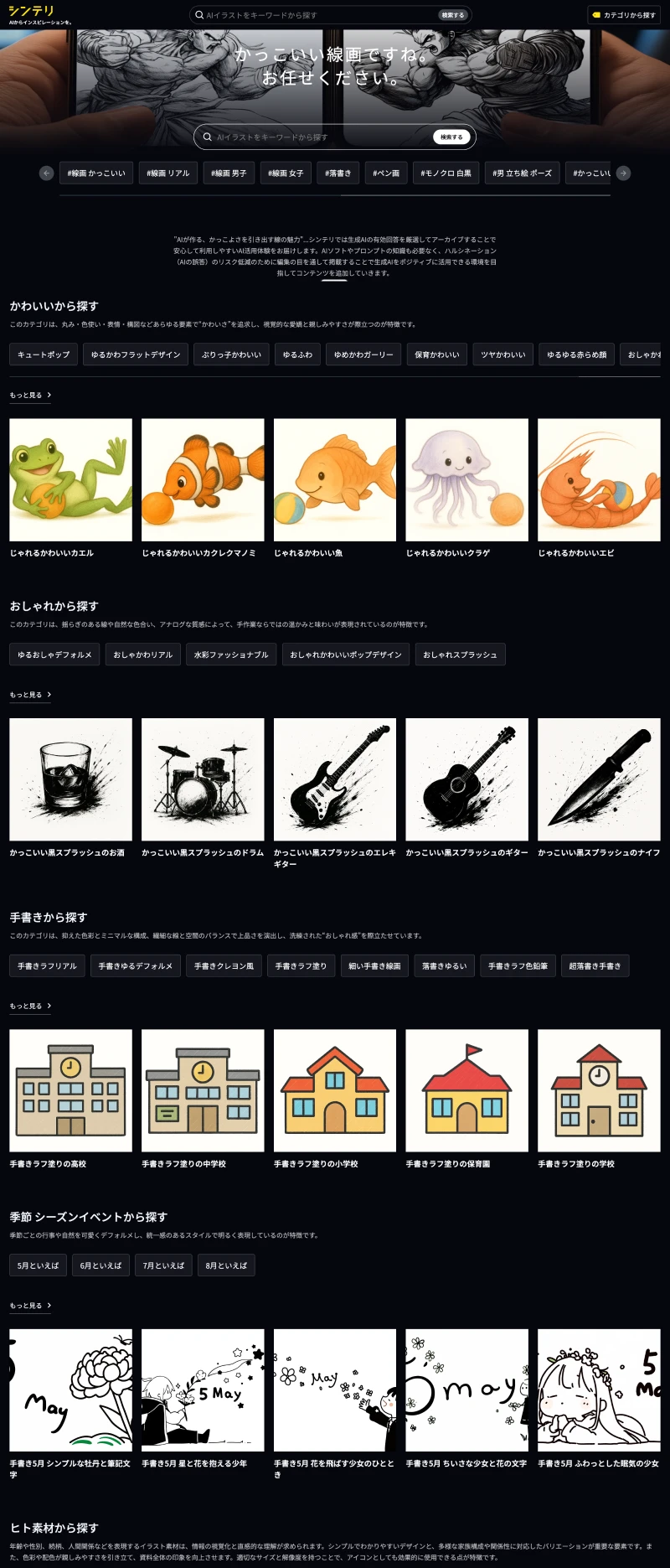Choose the キュートポップ chip
This screenshot has width=670, height=1568.
[x=44, y=354]
